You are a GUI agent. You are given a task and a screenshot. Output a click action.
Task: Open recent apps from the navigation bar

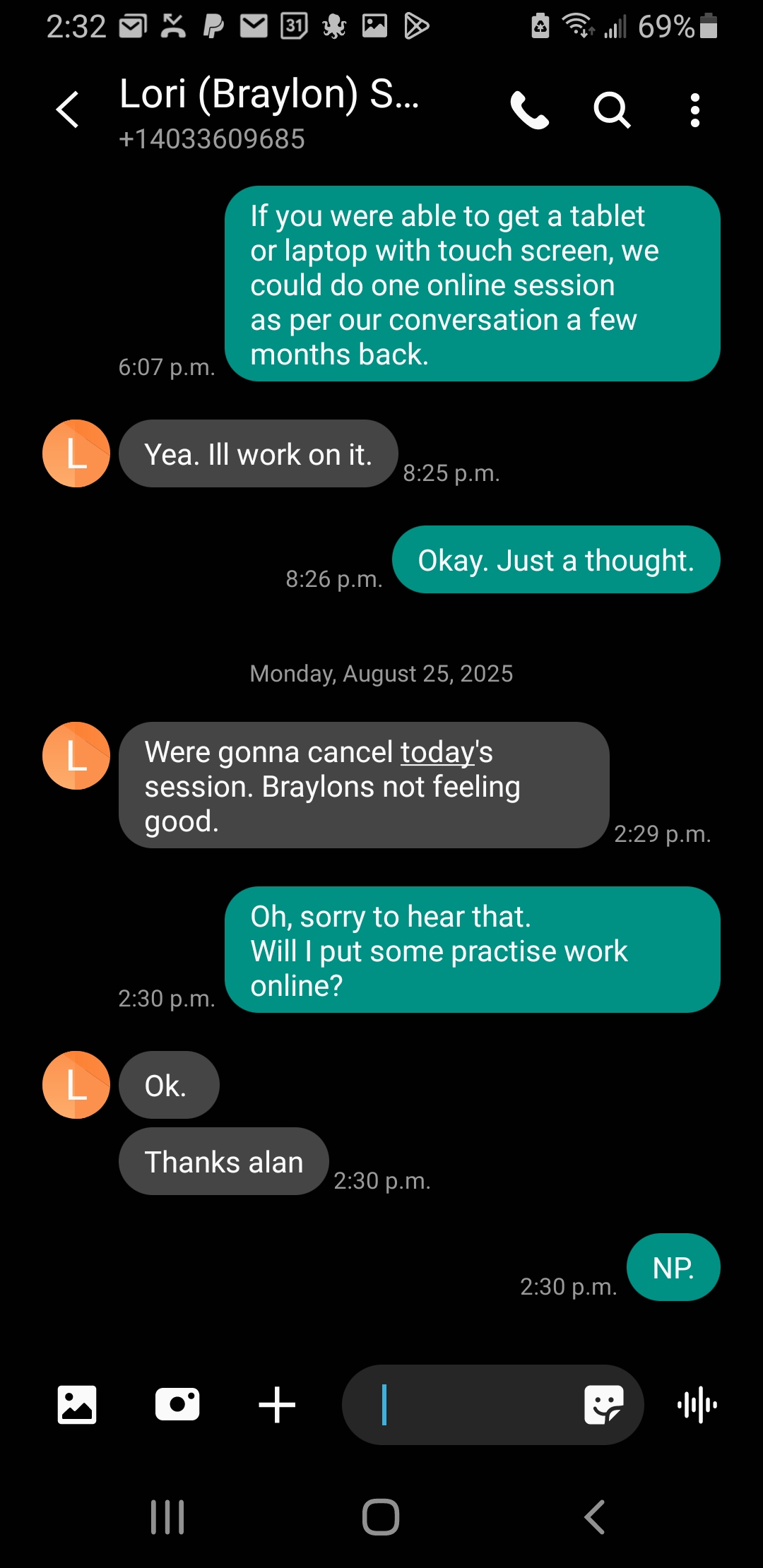(x=167, y=1516)
